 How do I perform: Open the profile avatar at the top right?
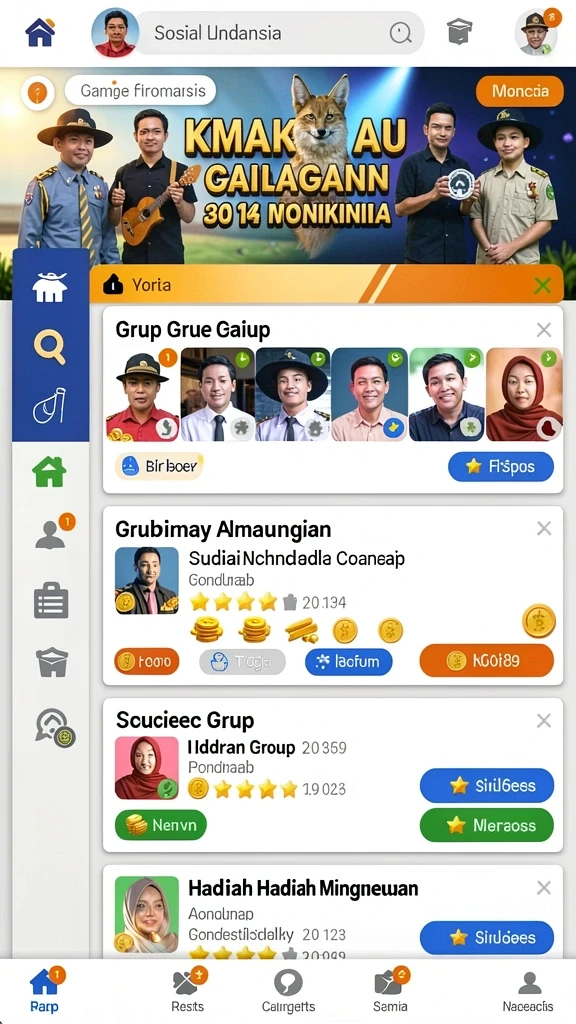(x=538, y=31)
